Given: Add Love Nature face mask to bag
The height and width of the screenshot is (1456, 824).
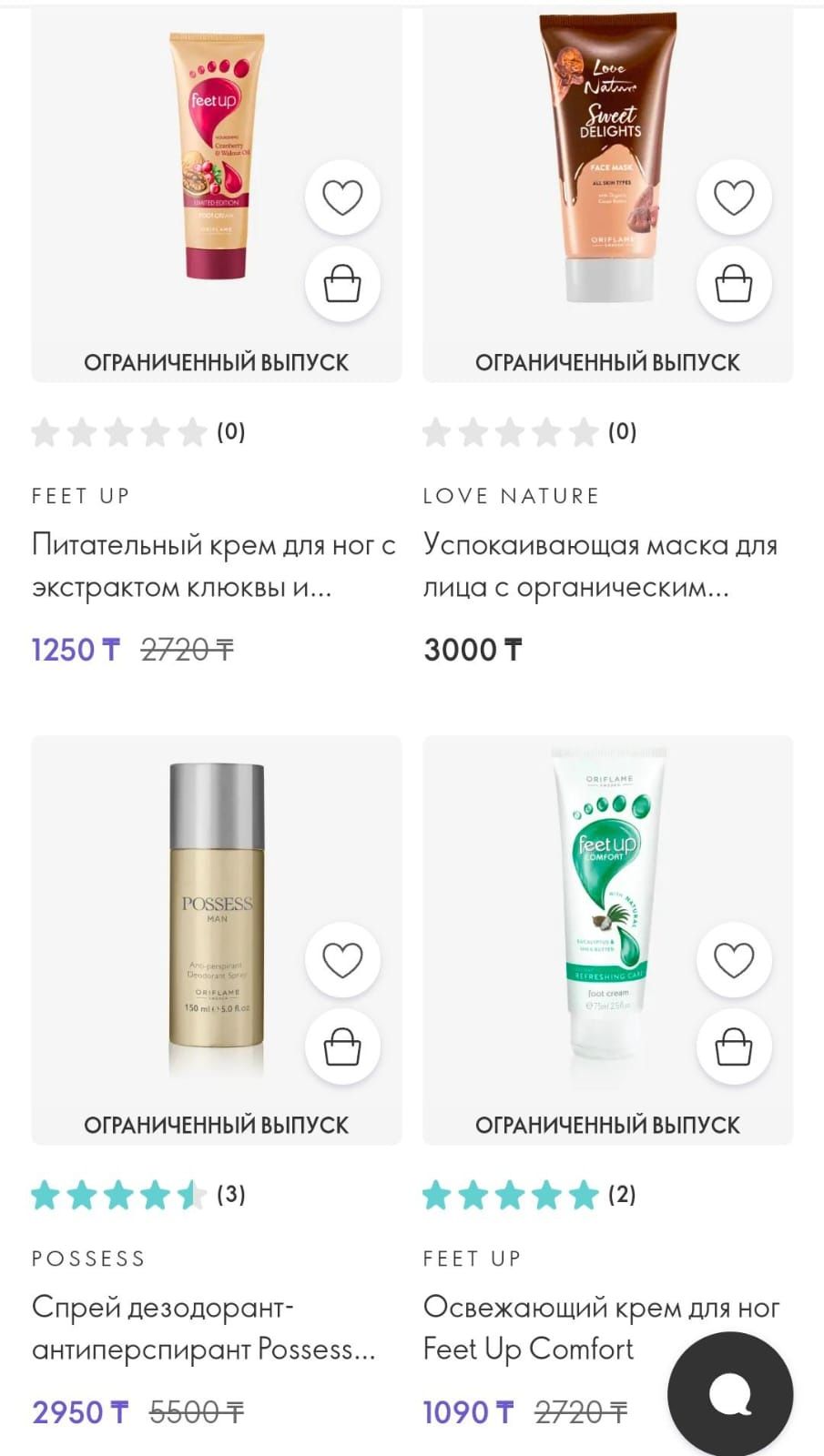Looking at the screenshot, I should pyautogui.click(x=734, y=284).
